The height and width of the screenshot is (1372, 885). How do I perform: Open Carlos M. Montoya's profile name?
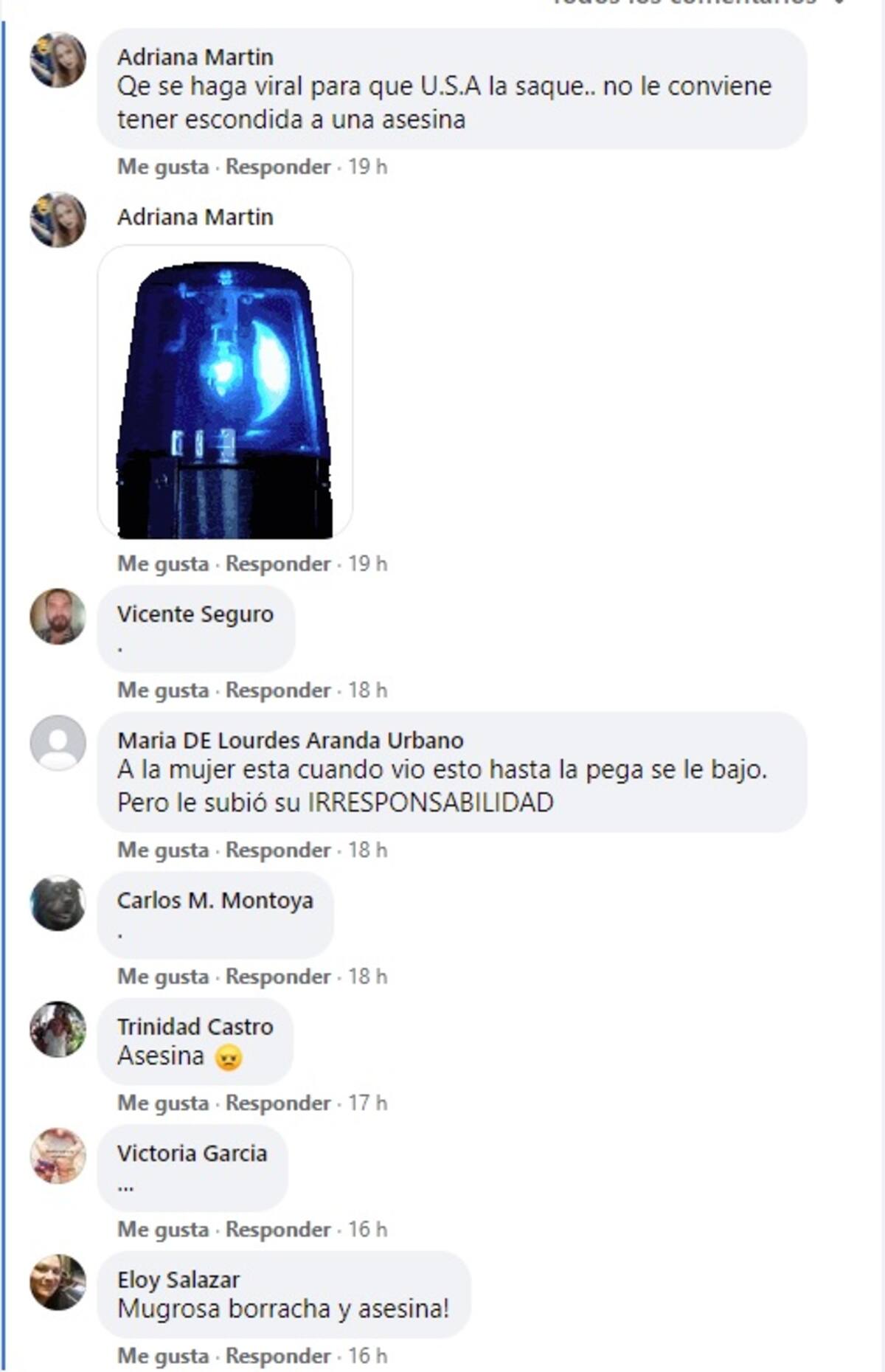click(x=215, y=900)
